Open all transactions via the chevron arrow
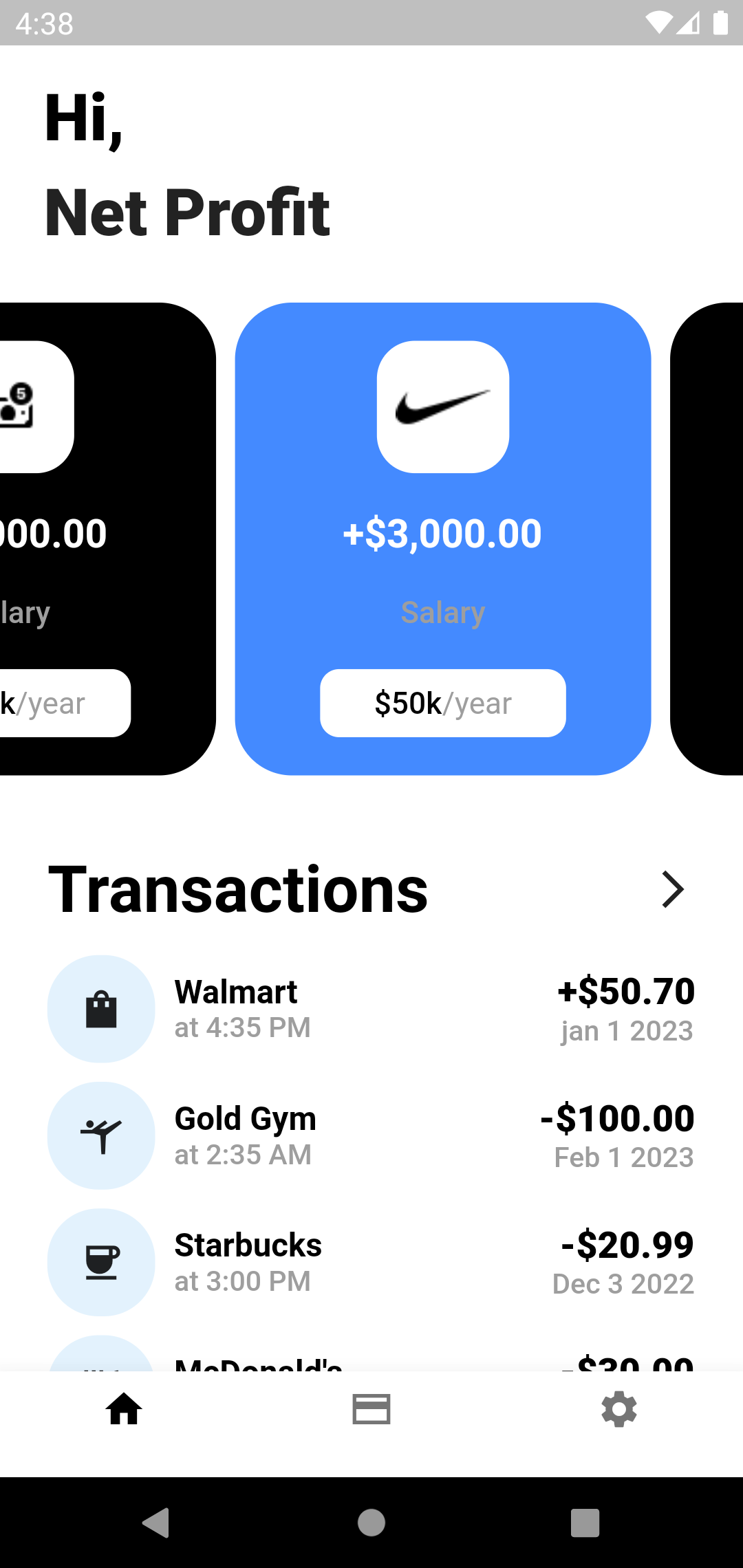Image resolution: width=743 pixels, height=1568 pixels. pyautogui.click(x=673, y=889)
